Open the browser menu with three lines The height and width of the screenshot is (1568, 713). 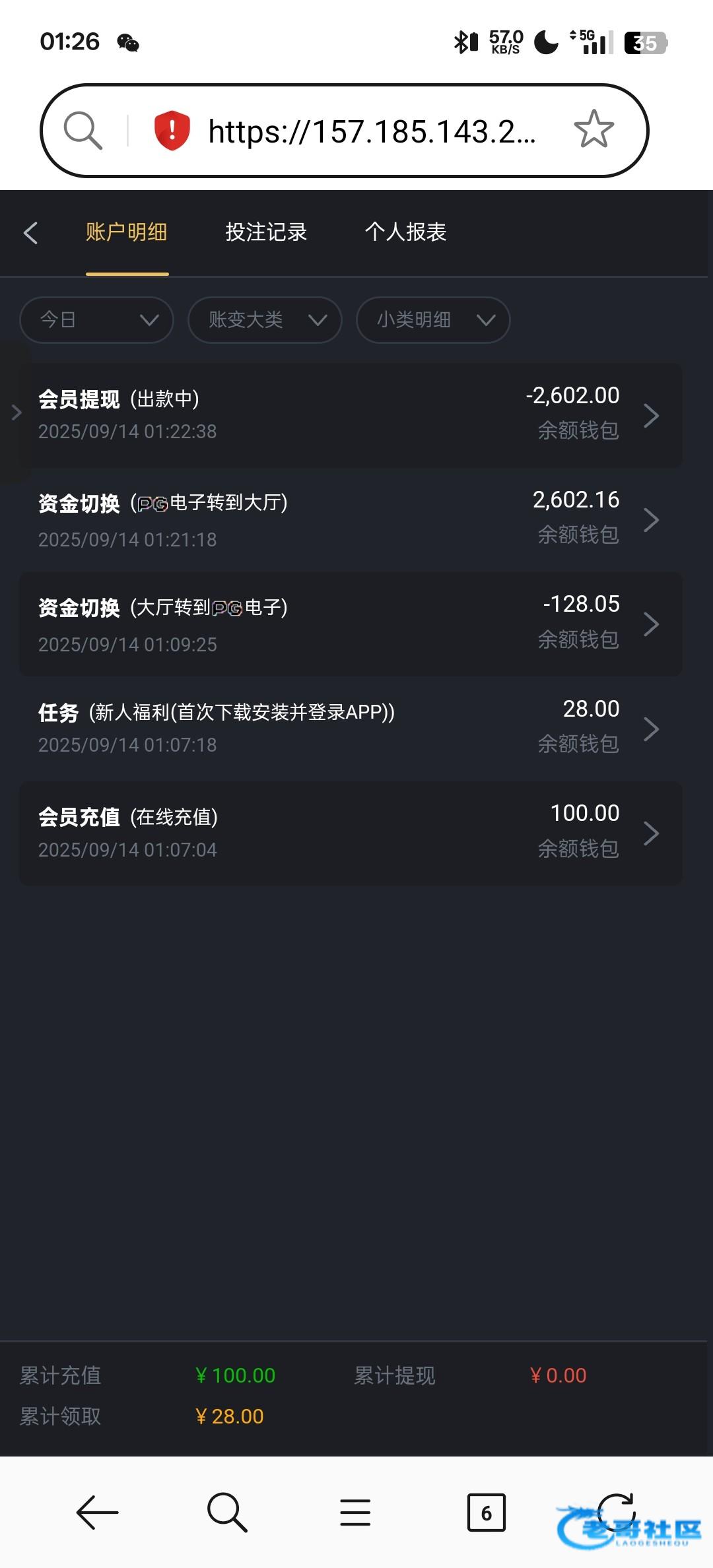[355, 1512]
